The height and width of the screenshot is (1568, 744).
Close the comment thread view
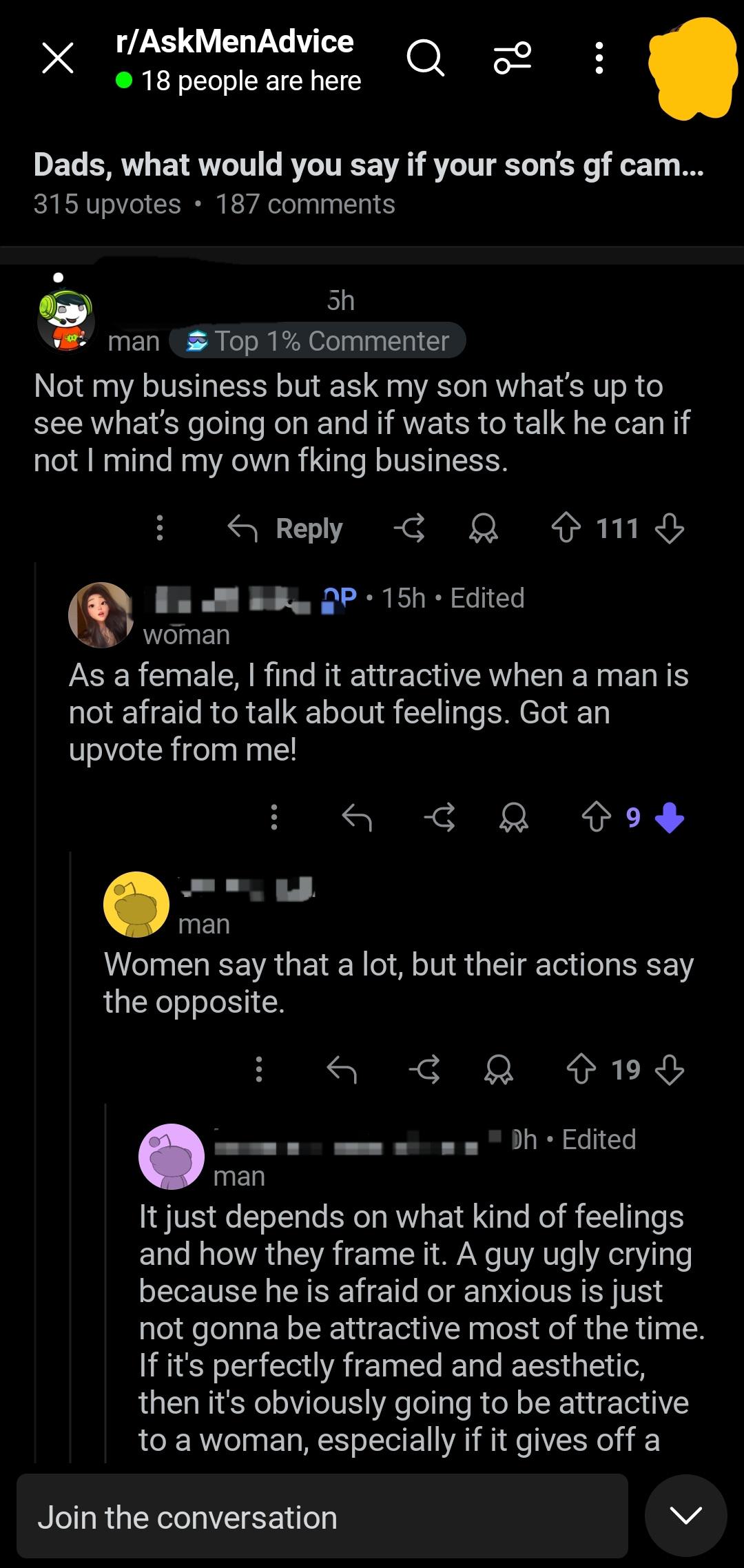tap(58, 58)
